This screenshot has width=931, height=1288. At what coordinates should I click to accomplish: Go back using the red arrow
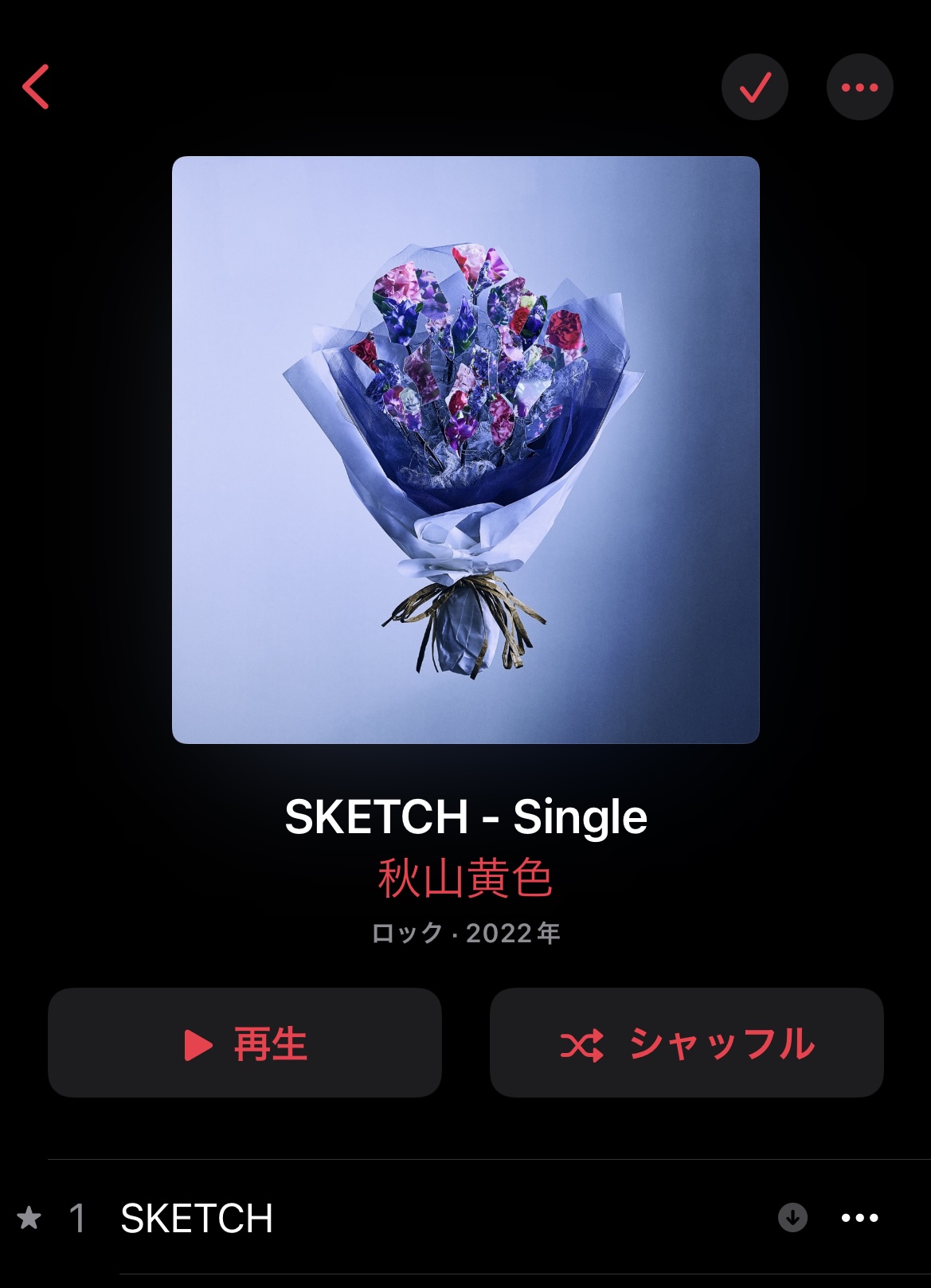[x=36, y=86]
